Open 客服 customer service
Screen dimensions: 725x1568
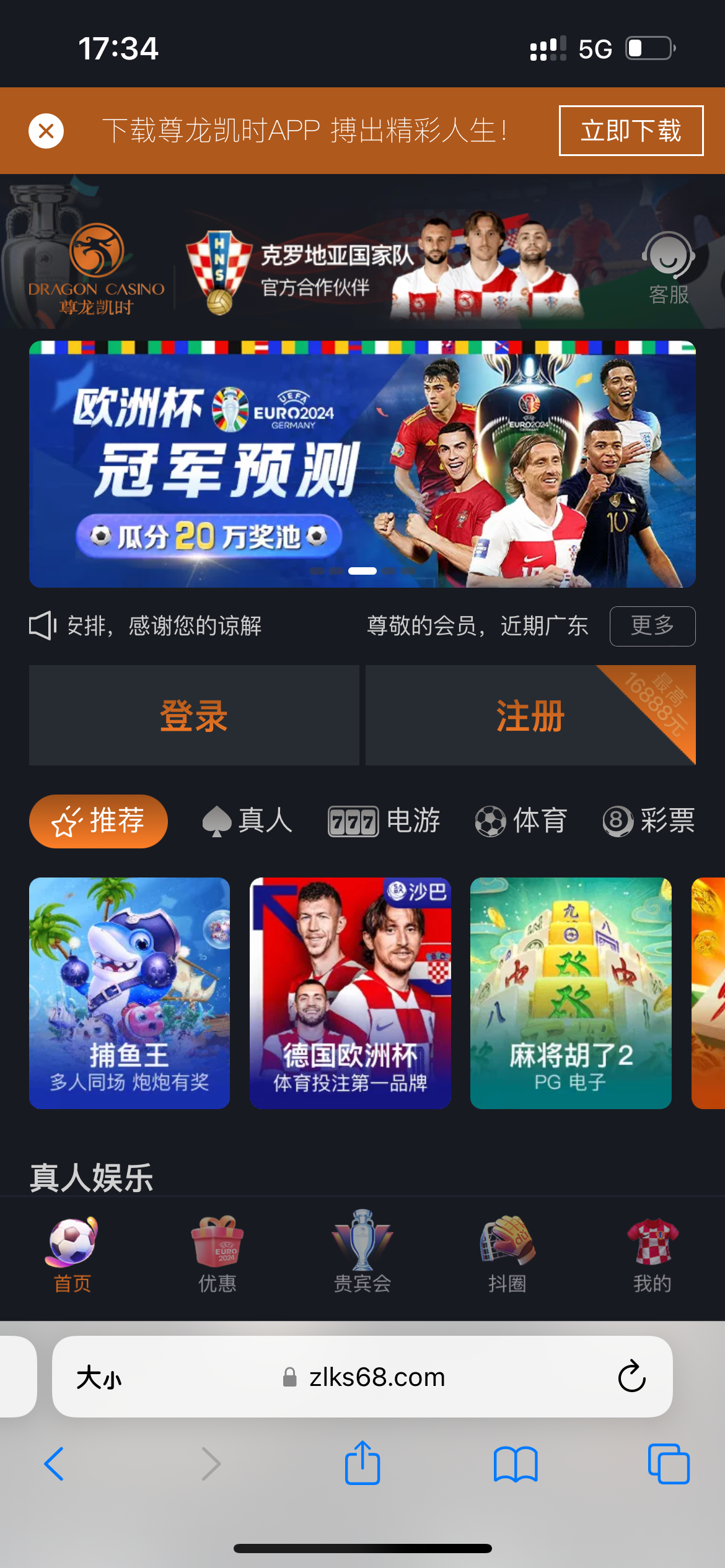click(669, 268)
